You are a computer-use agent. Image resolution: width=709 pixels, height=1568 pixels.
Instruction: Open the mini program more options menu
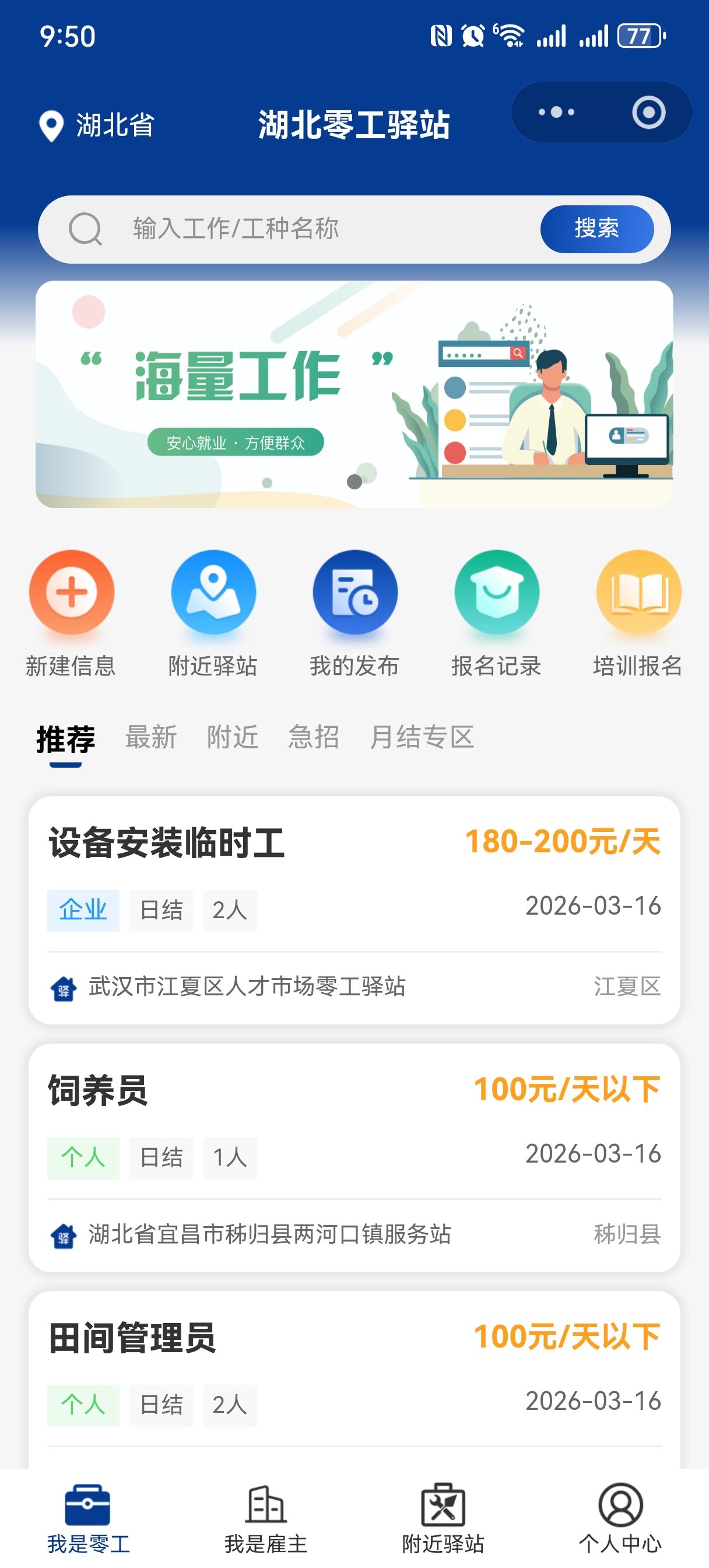(556, 113)
